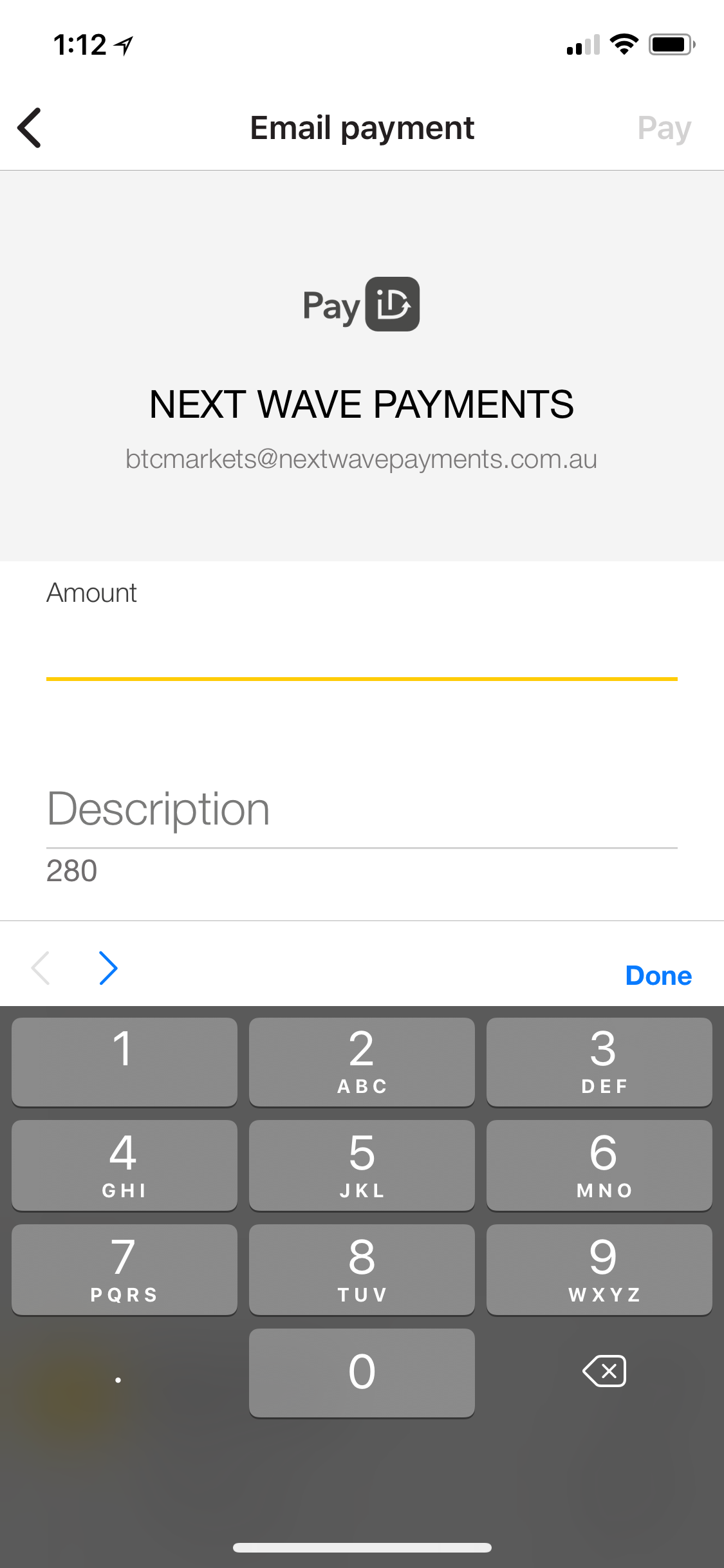
Task: Dismiss the keypad with Done
Action: 658,976
